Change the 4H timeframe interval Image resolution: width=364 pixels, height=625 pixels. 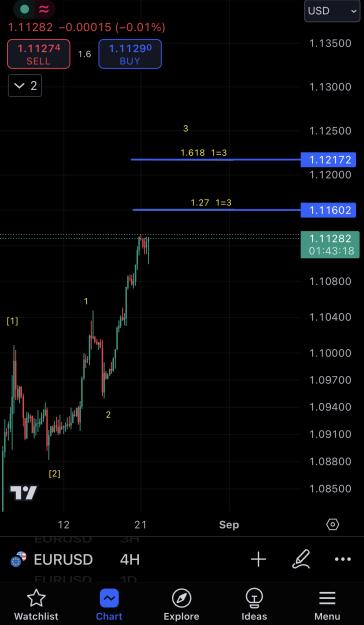(130, 560)
